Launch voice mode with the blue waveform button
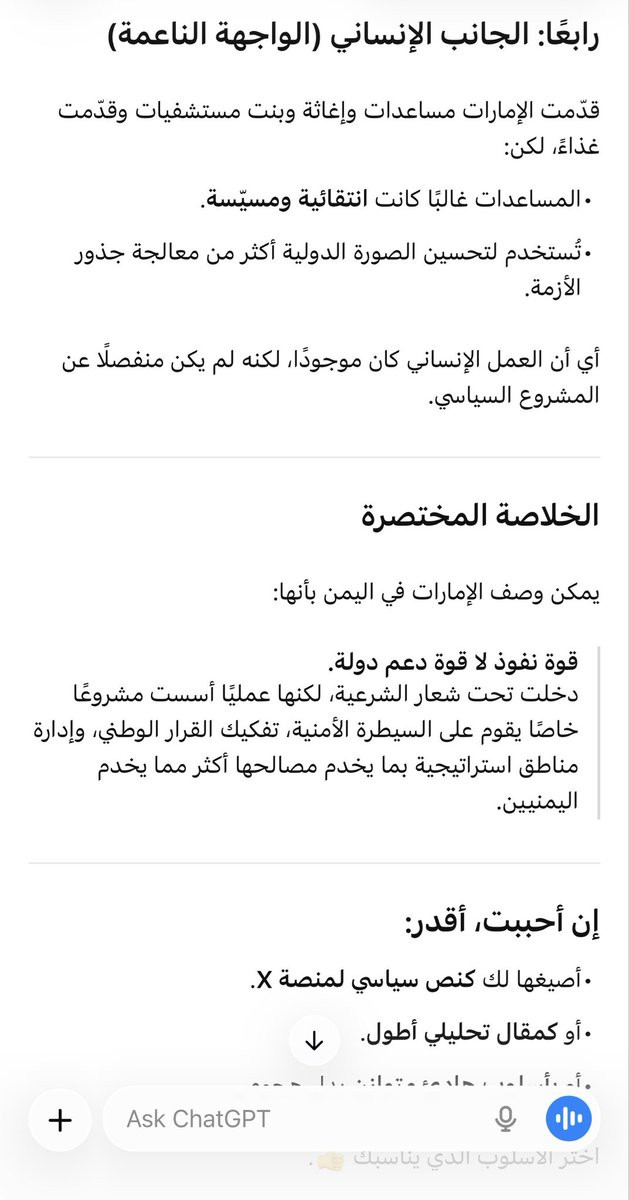Screen dimensions: 629x1200 point(569,1118)
